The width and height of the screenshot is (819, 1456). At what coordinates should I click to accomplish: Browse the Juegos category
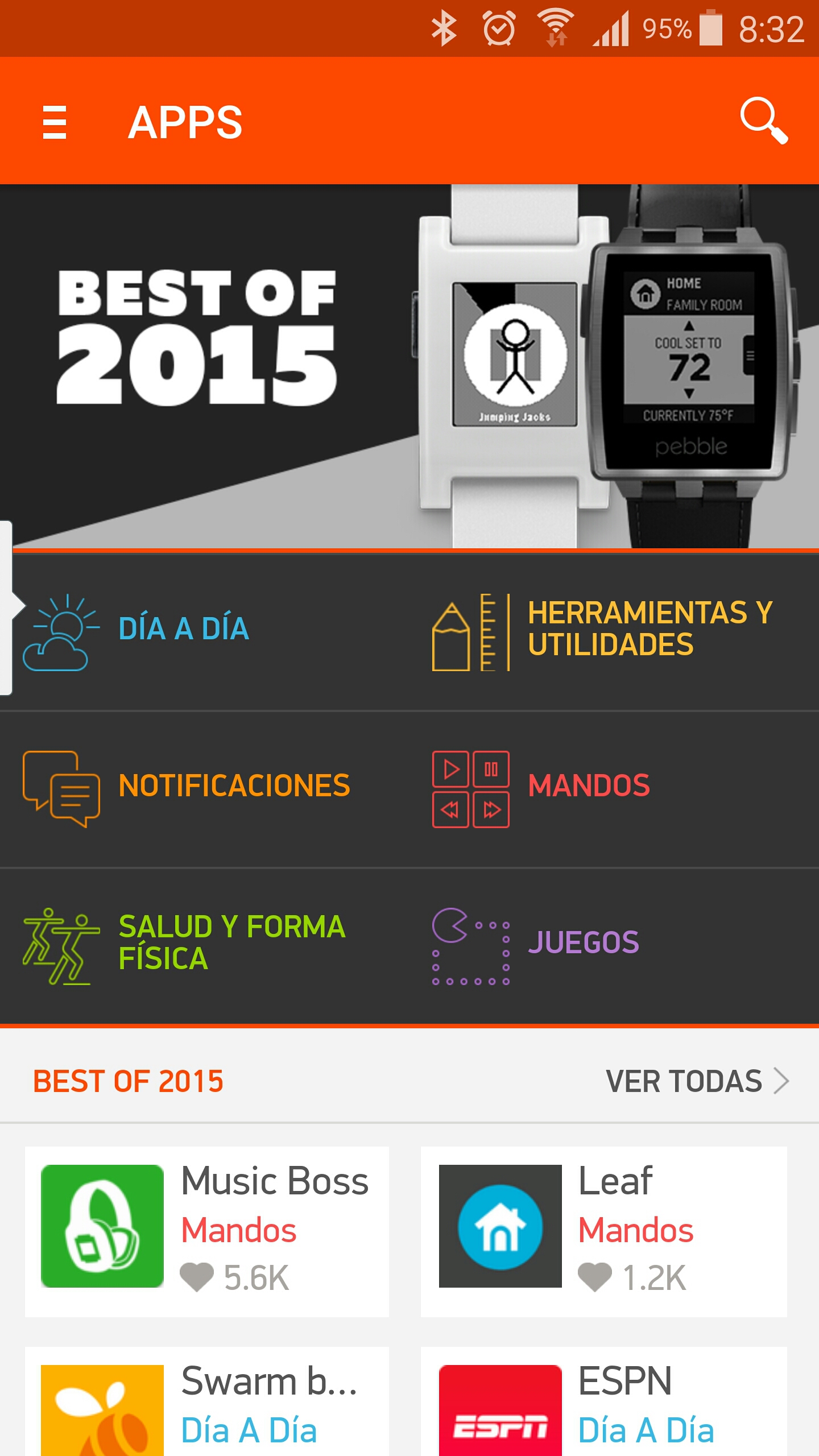click(614, 944)
